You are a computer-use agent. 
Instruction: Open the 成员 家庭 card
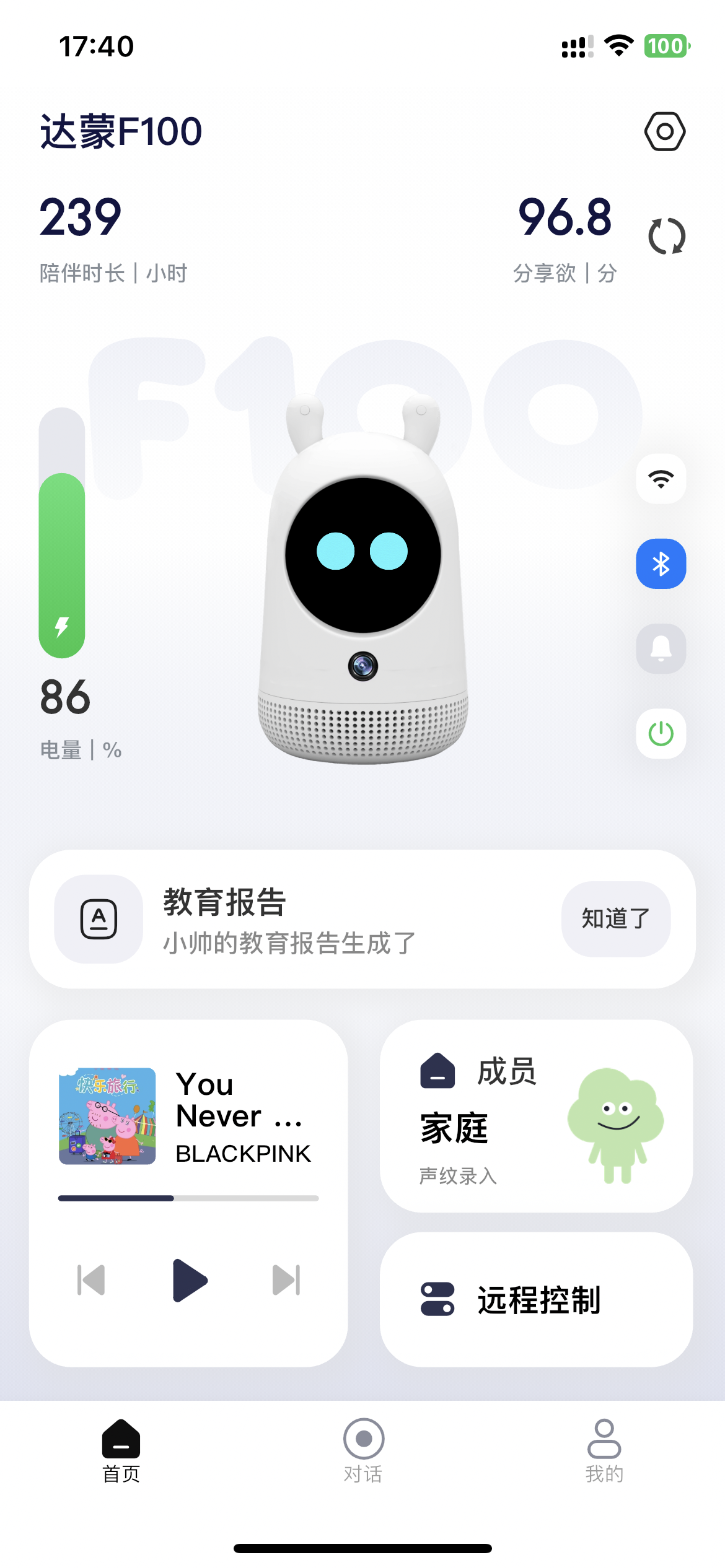point(536,1116)
